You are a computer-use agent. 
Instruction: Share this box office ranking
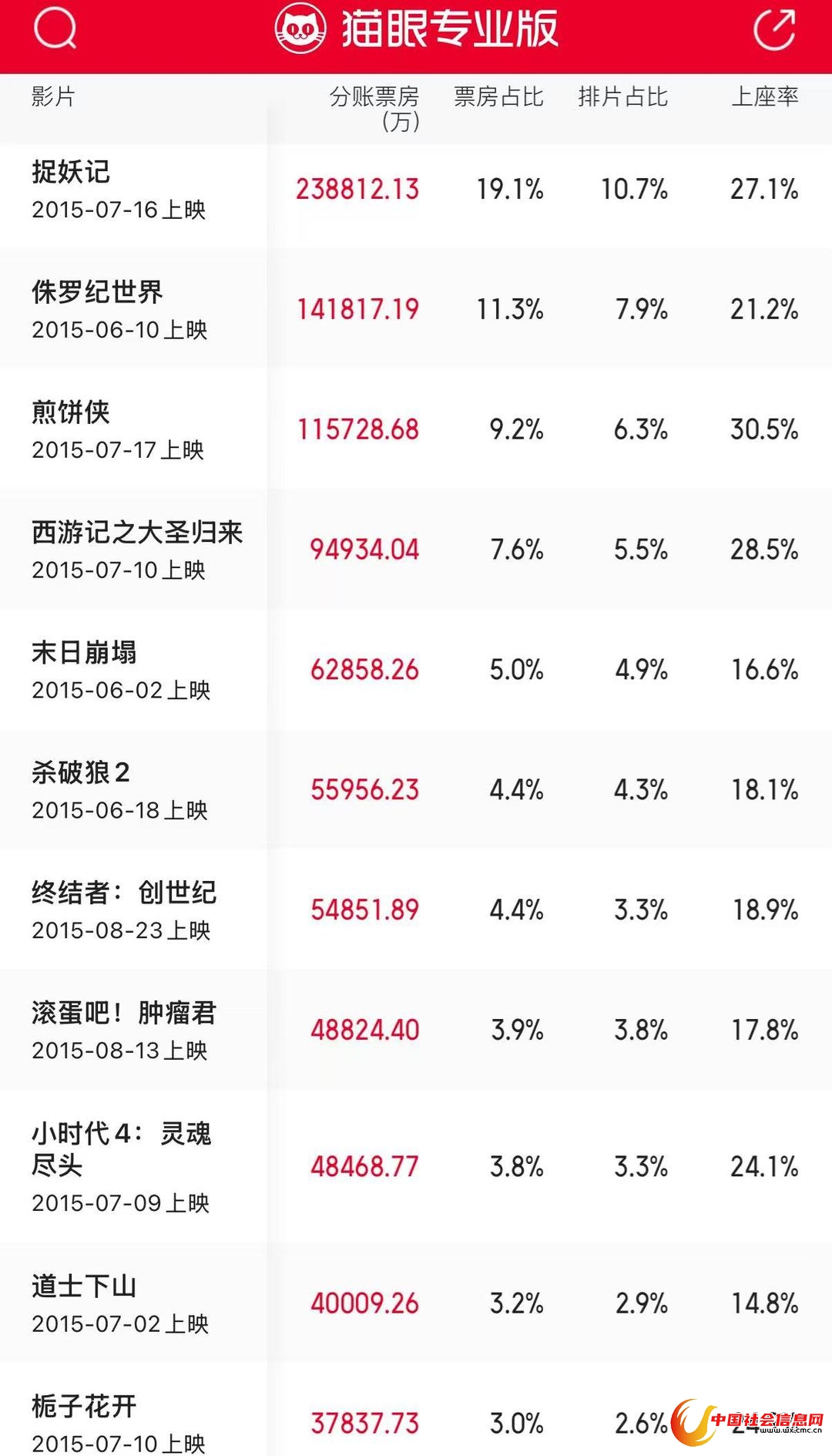[773, 29]
